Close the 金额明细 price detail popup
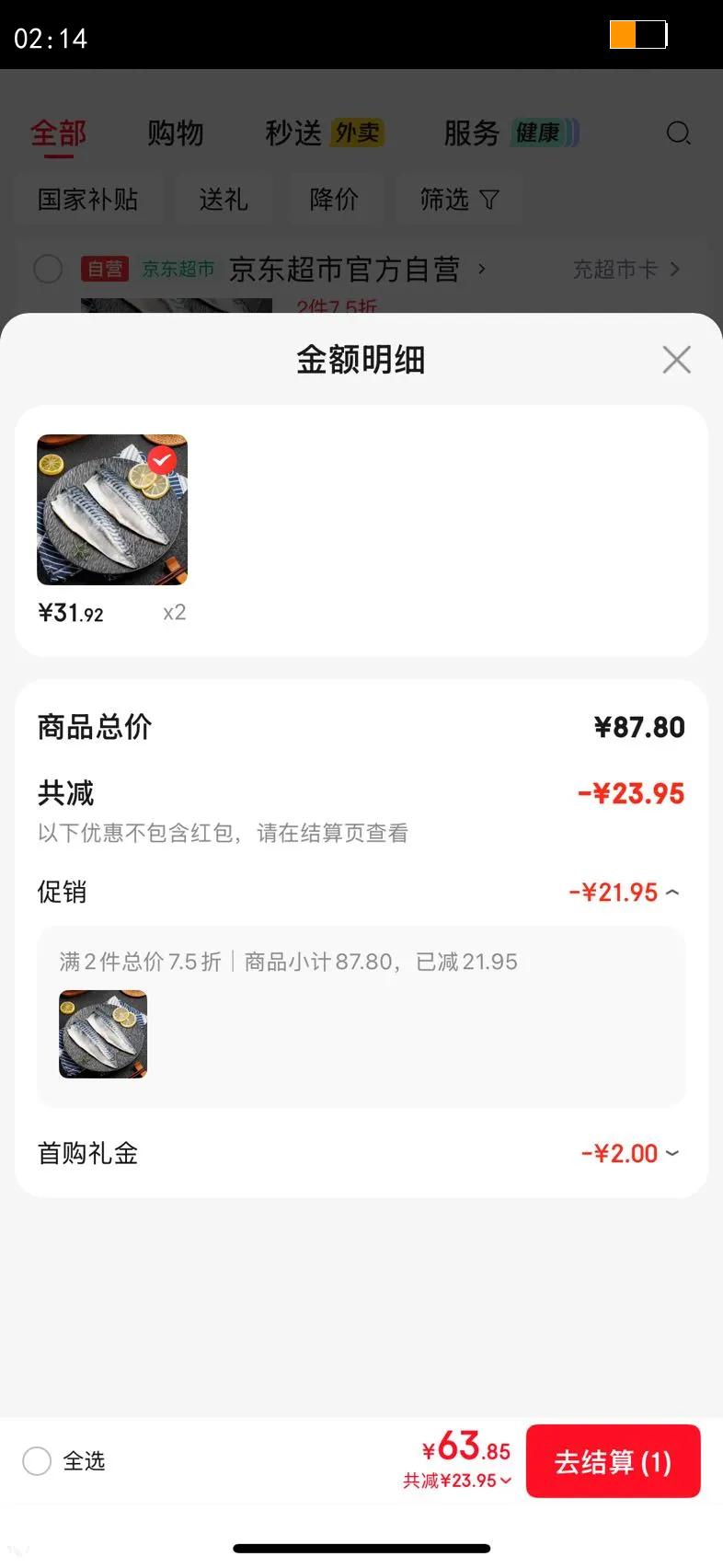 [676, 359]
